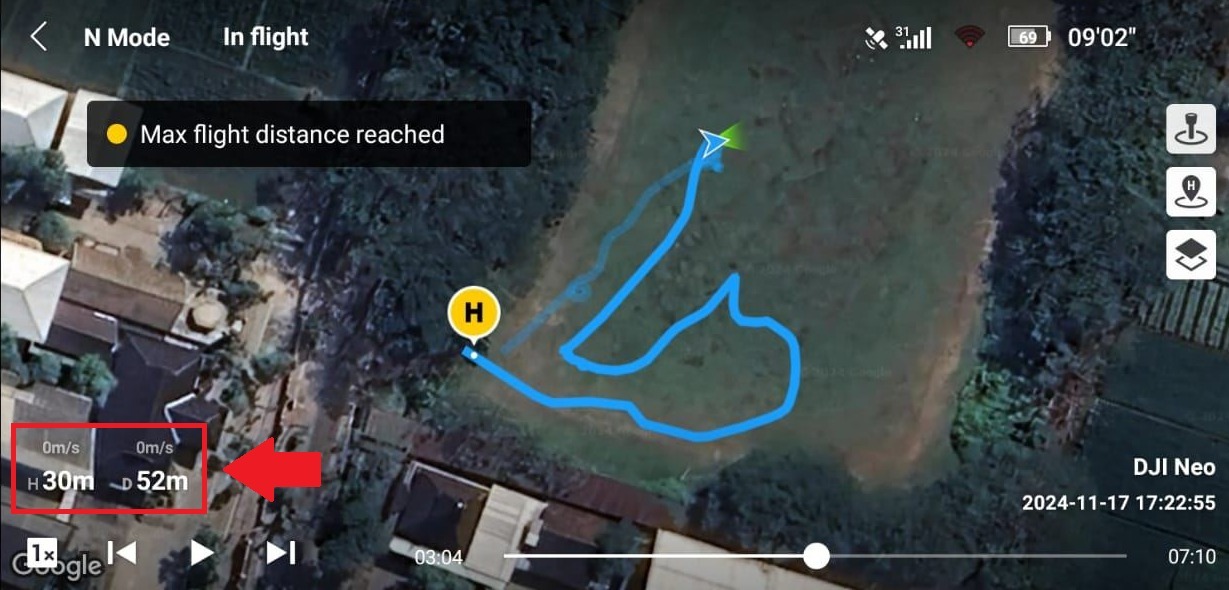
Task: Center map on the aircraft location
Action: click(1190, 129)
